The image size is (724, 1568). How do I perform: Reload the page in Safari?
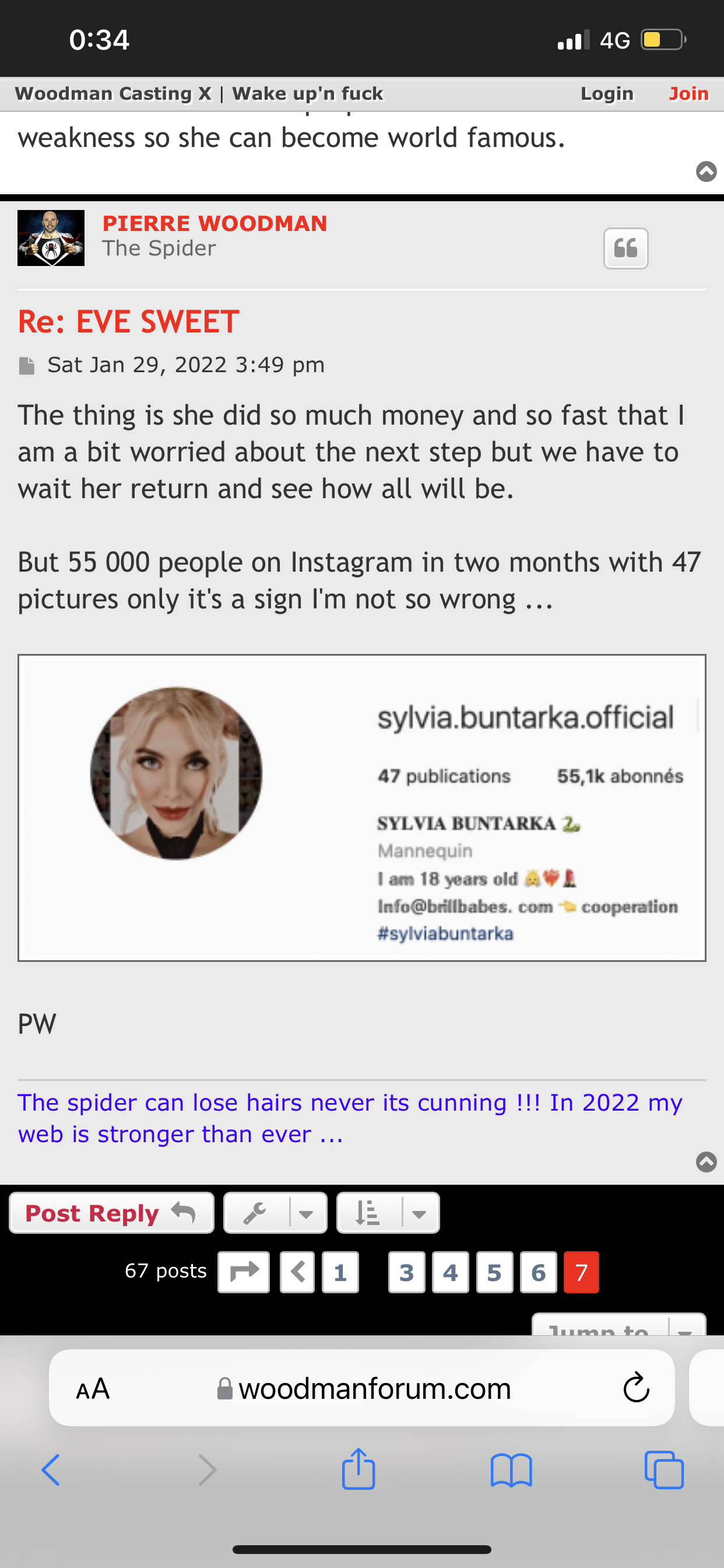click(x=636, y=1388)
